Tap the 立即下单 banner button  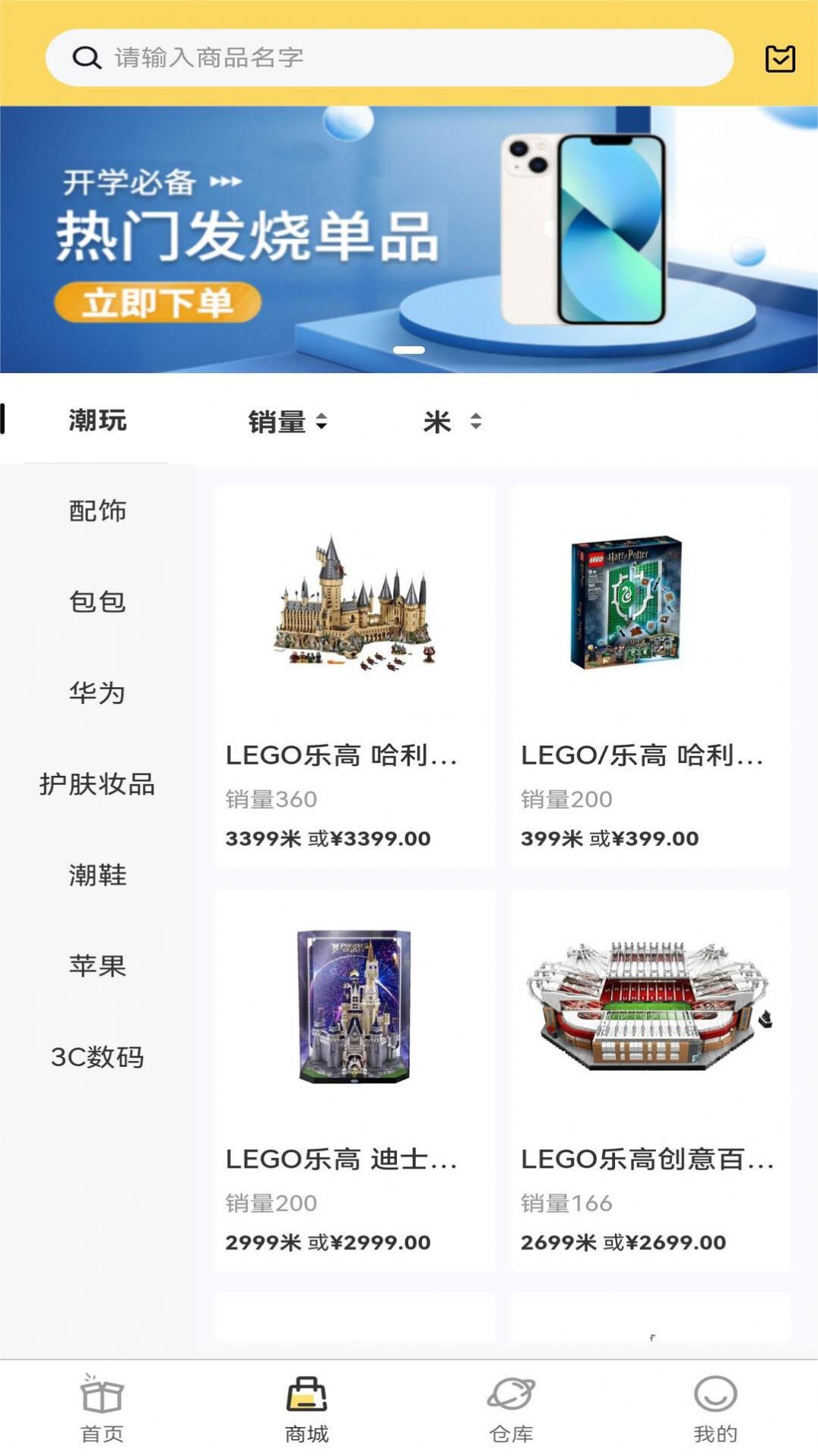click(x=157, y=302)
